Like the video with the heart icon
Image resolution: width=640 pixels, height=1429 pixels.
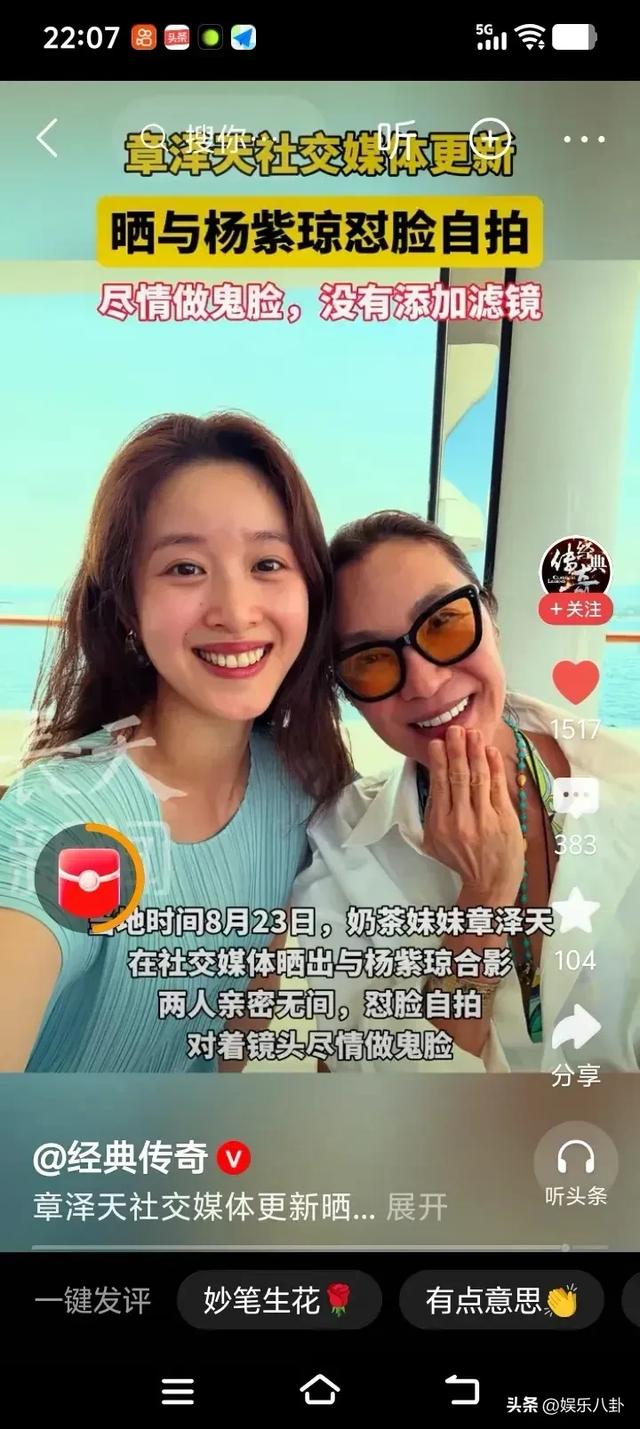click(576, 683)
